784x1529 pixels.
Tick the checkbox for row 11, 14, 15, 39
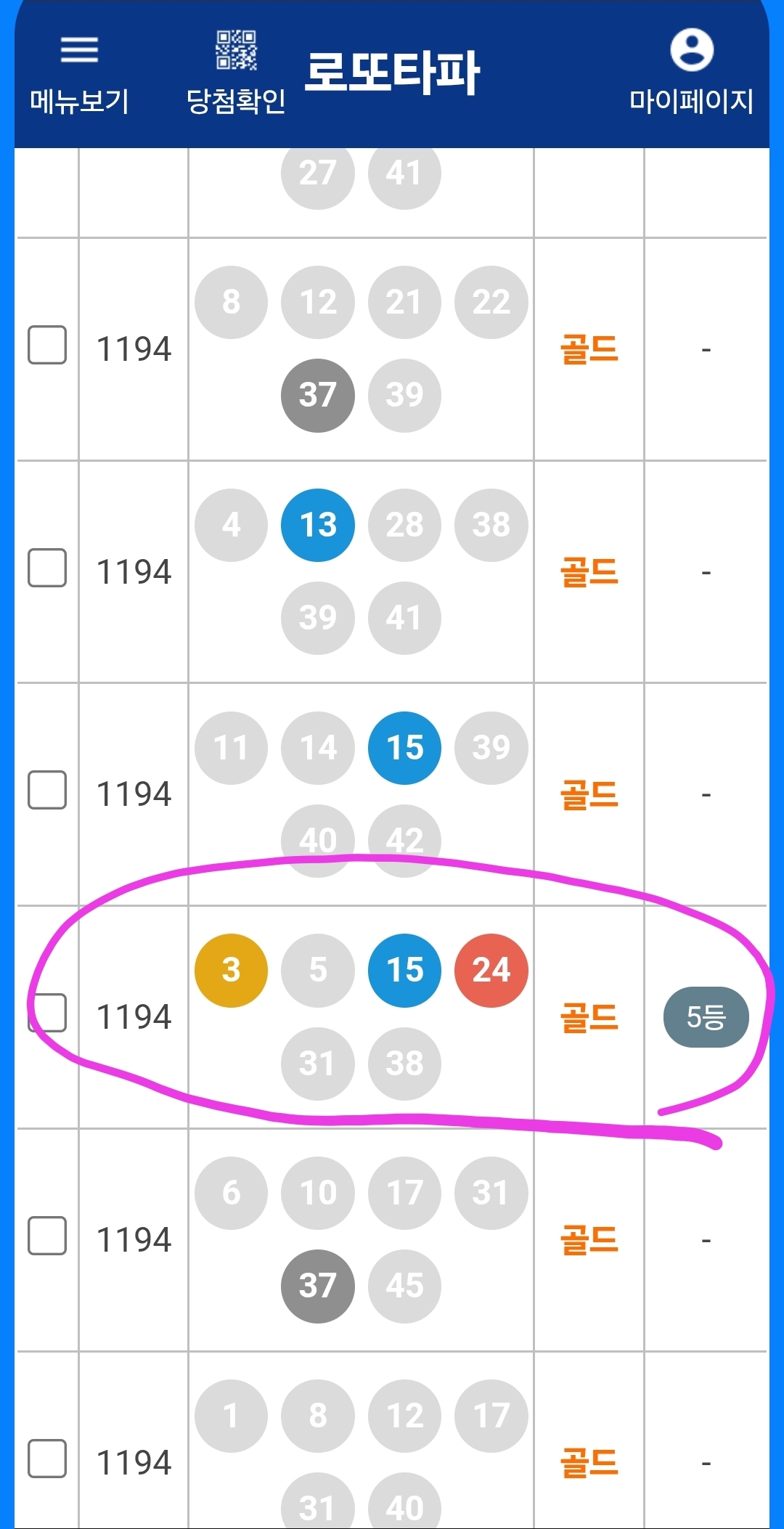coord(47,790)
